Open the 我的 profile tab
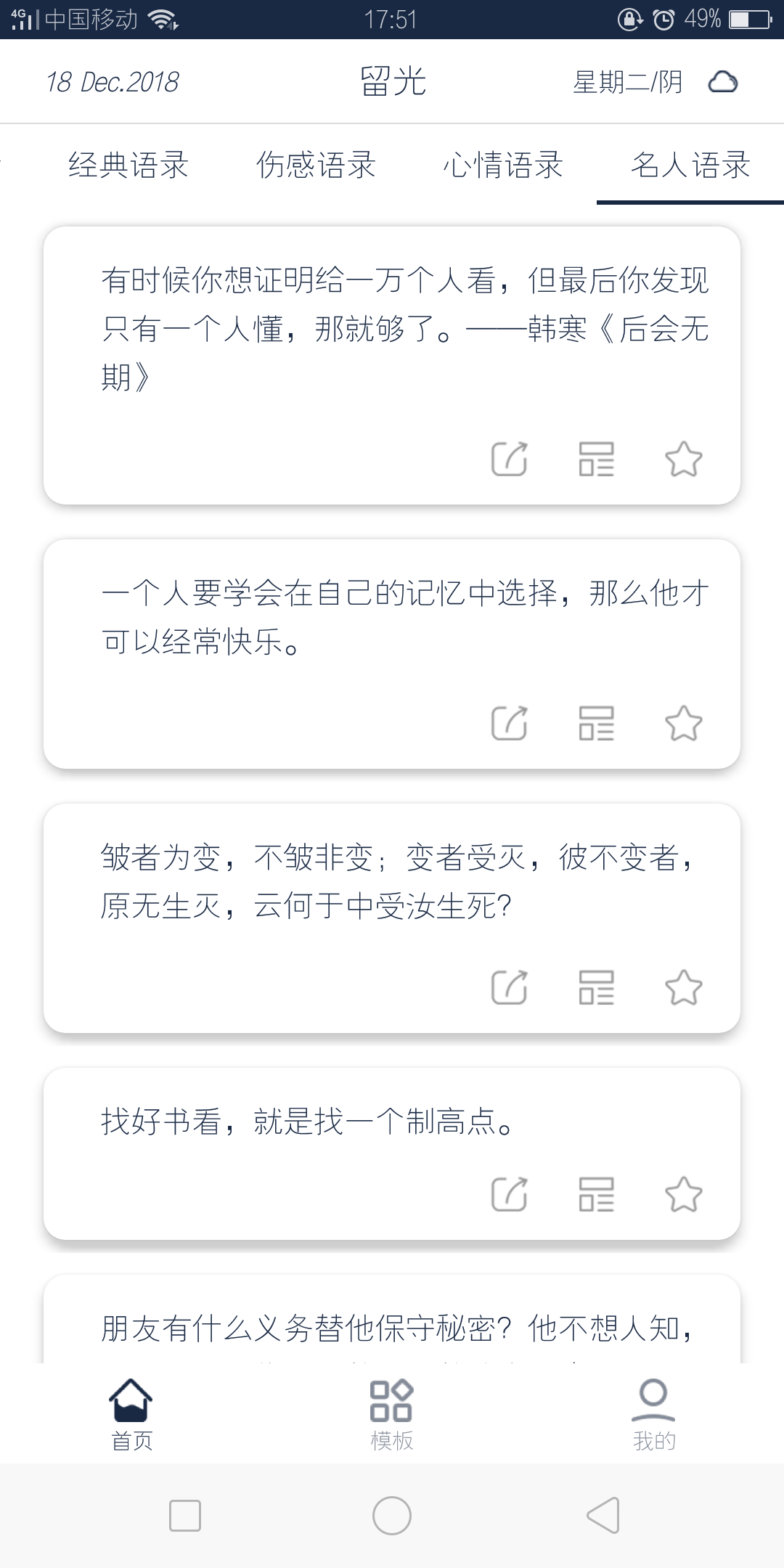784x1568 pixels. click(654, 1414)
